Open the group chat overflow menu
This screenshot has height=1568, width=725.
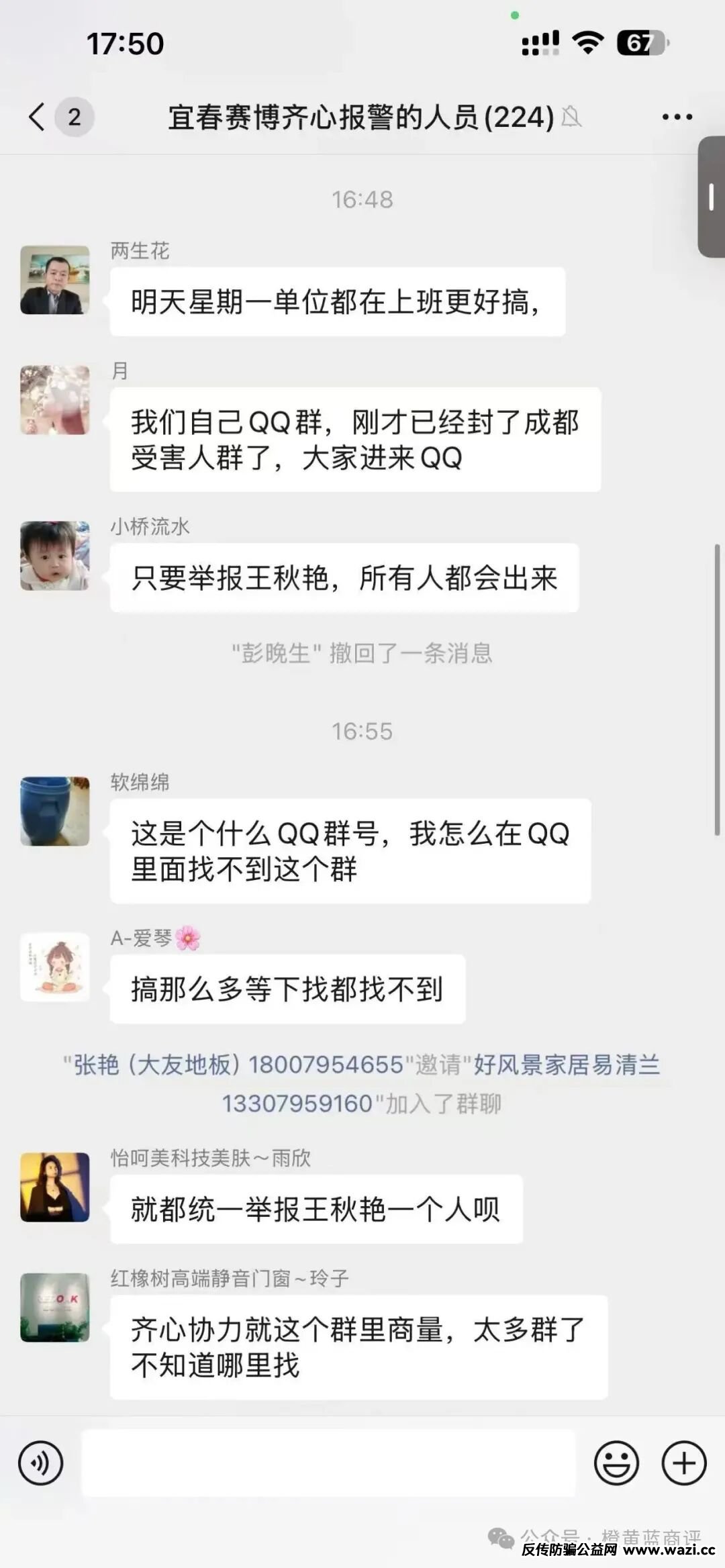(677, 117)
